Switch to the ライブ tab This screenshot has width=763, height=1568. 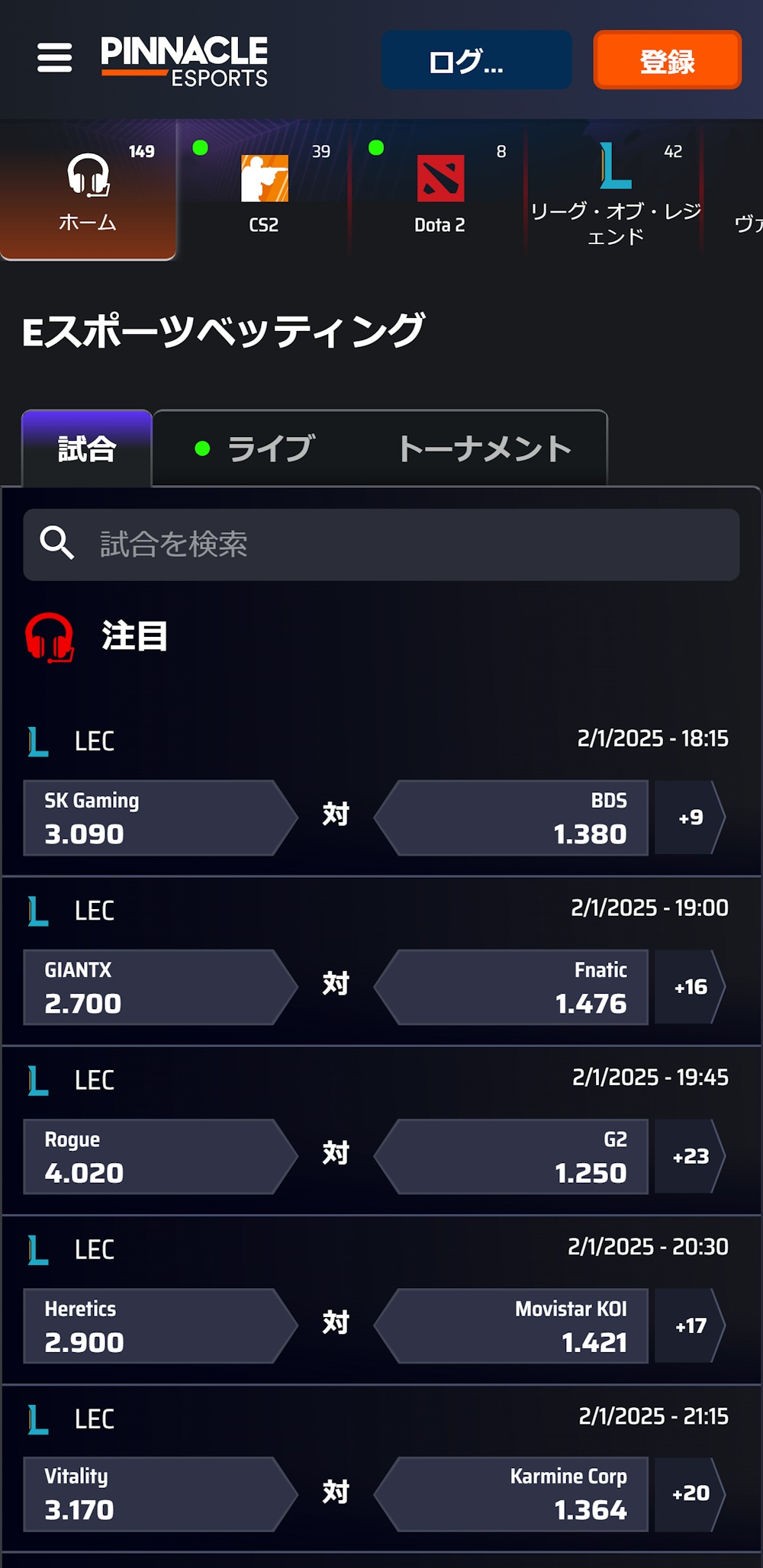267,448
